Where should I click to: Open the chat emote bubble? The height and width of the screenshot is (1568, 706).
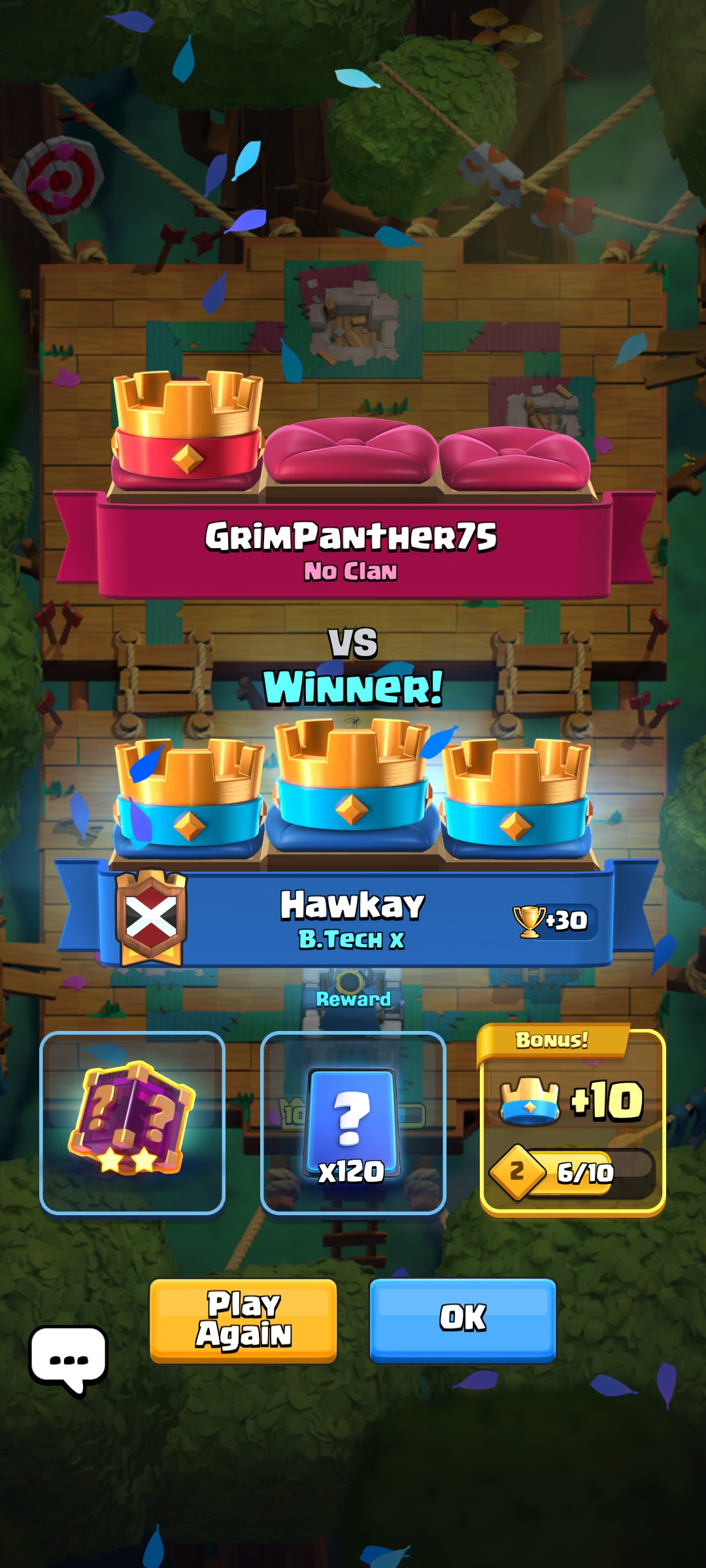pyautogui.click(x=68, y=1359)
